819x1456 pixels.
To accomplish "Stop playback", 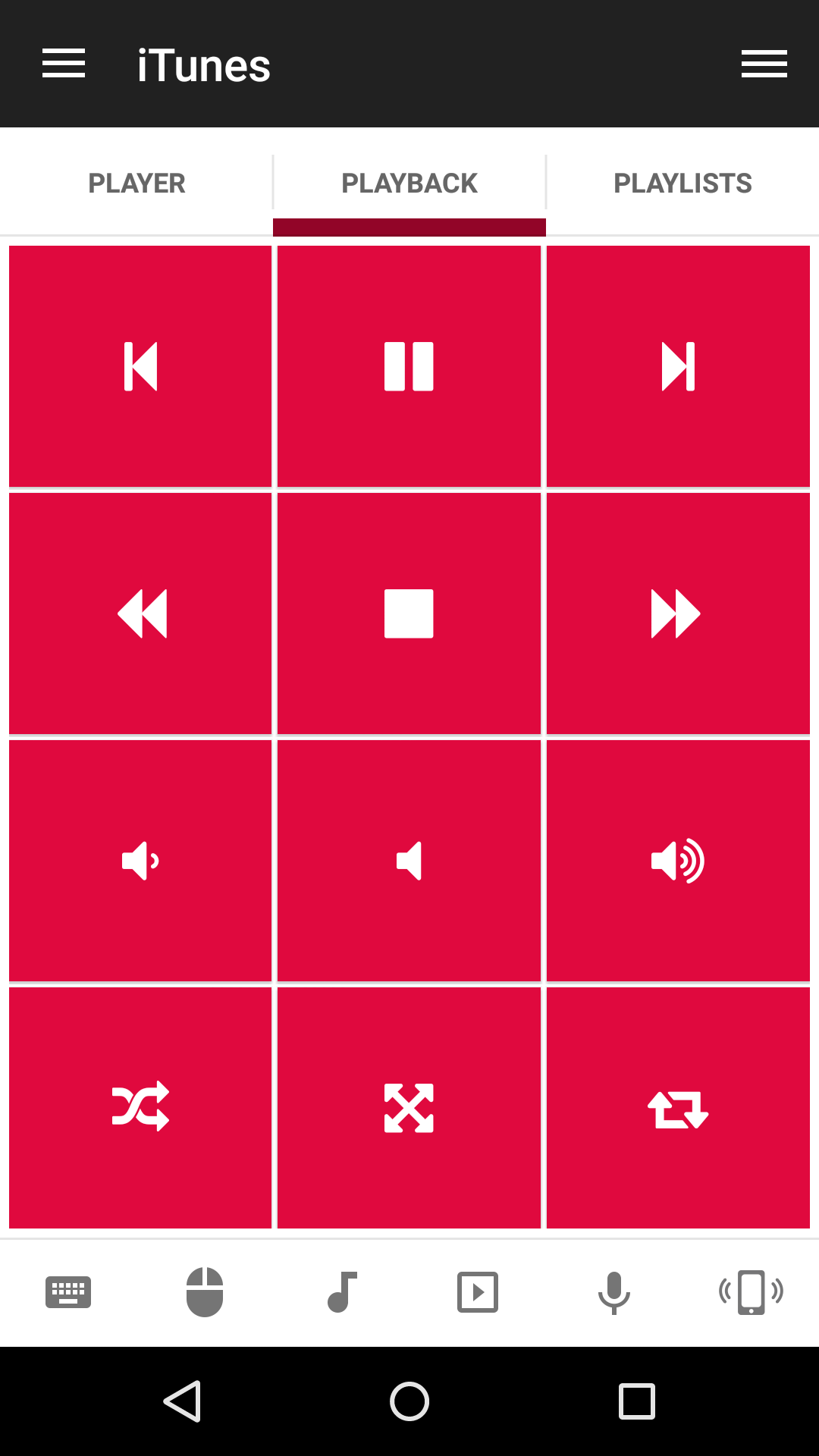I will coord(409,613).
